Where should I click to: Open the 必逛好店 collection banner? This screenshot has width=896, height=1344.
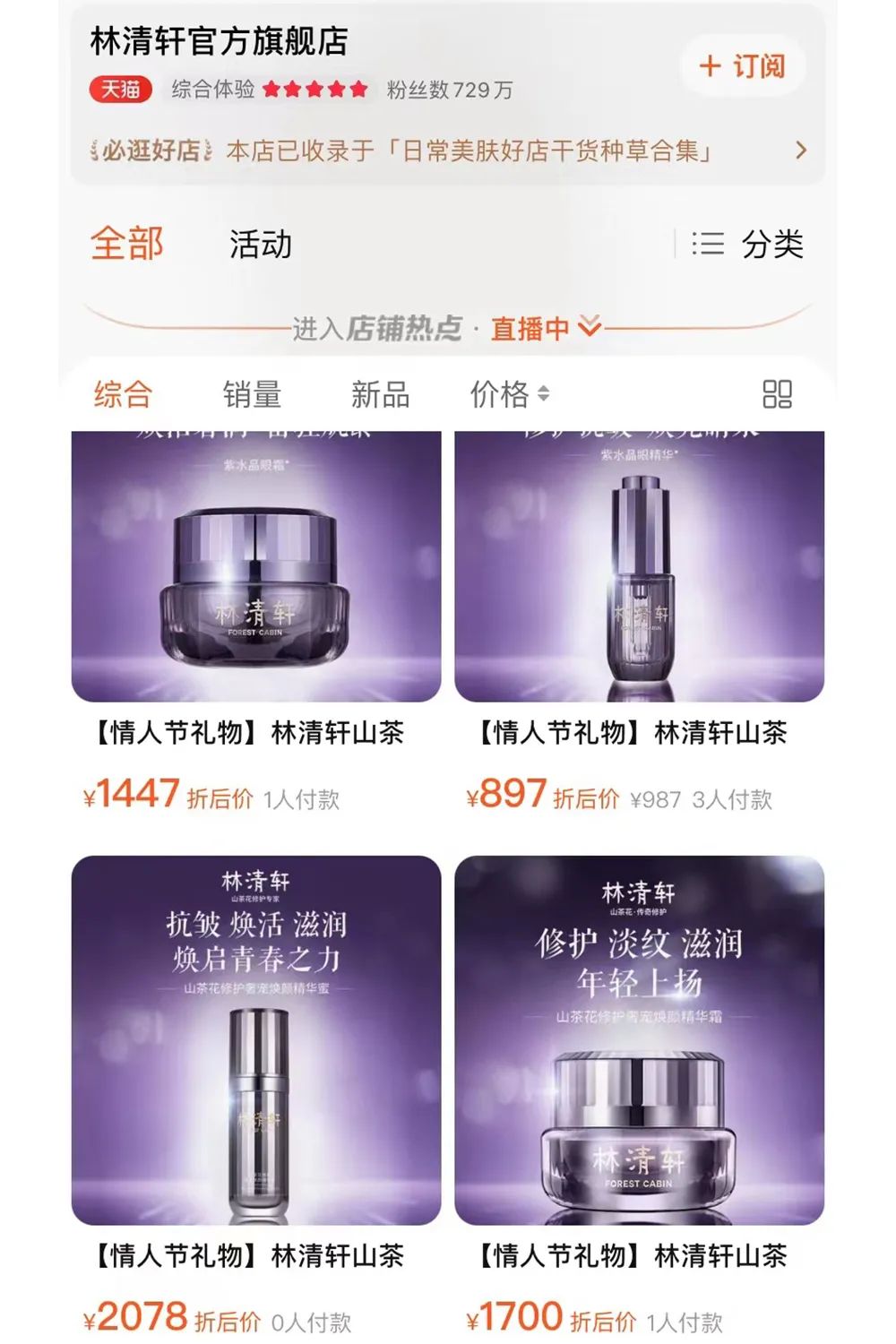coord(448,151)
